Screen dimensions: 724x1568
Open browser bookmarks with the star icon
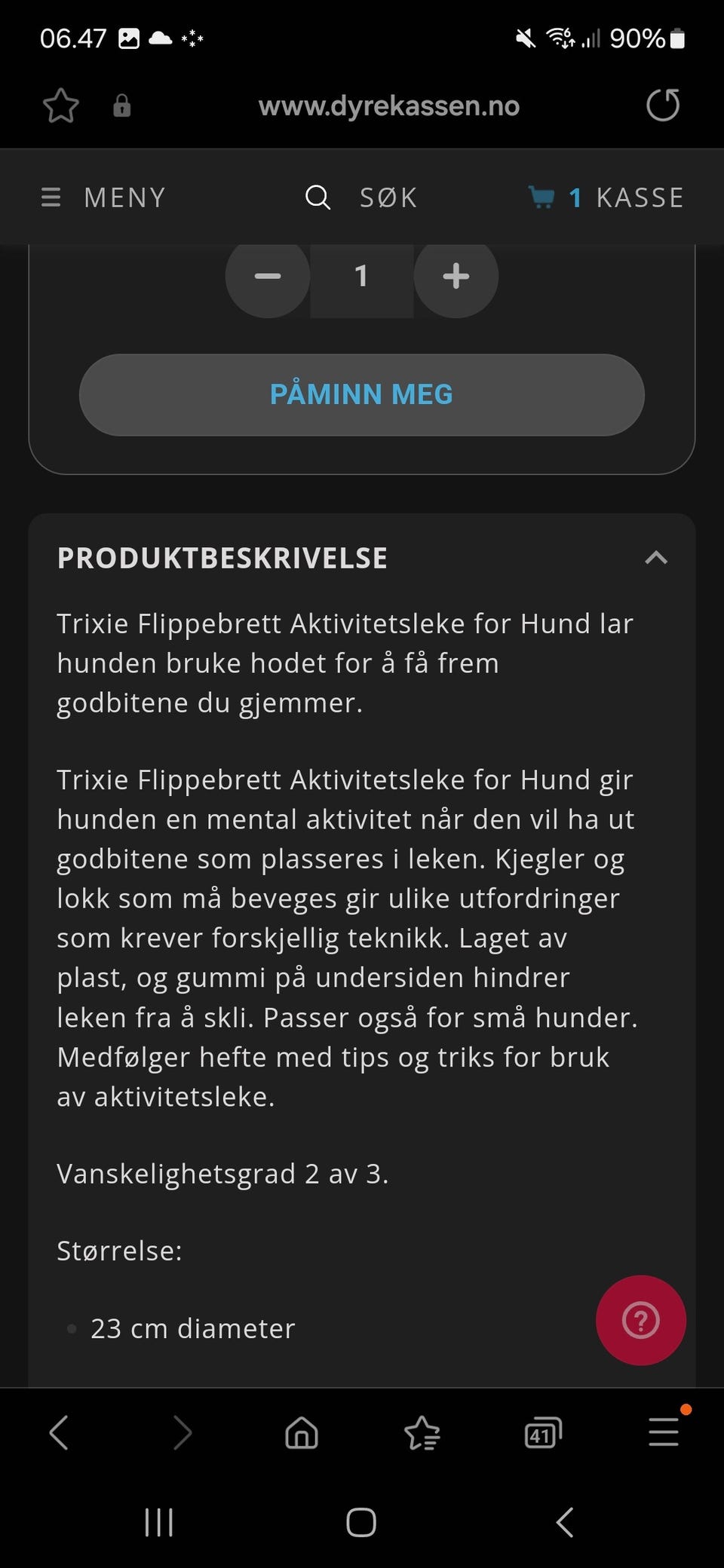point(422,1432)
